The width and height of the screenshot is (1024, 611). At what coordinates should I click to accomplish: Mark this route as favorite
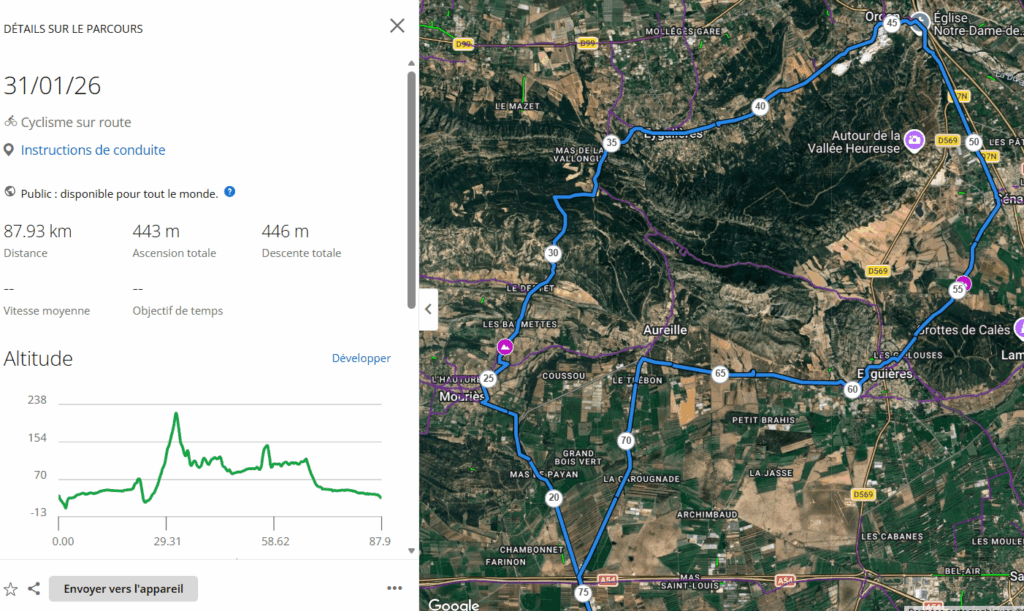11,589
